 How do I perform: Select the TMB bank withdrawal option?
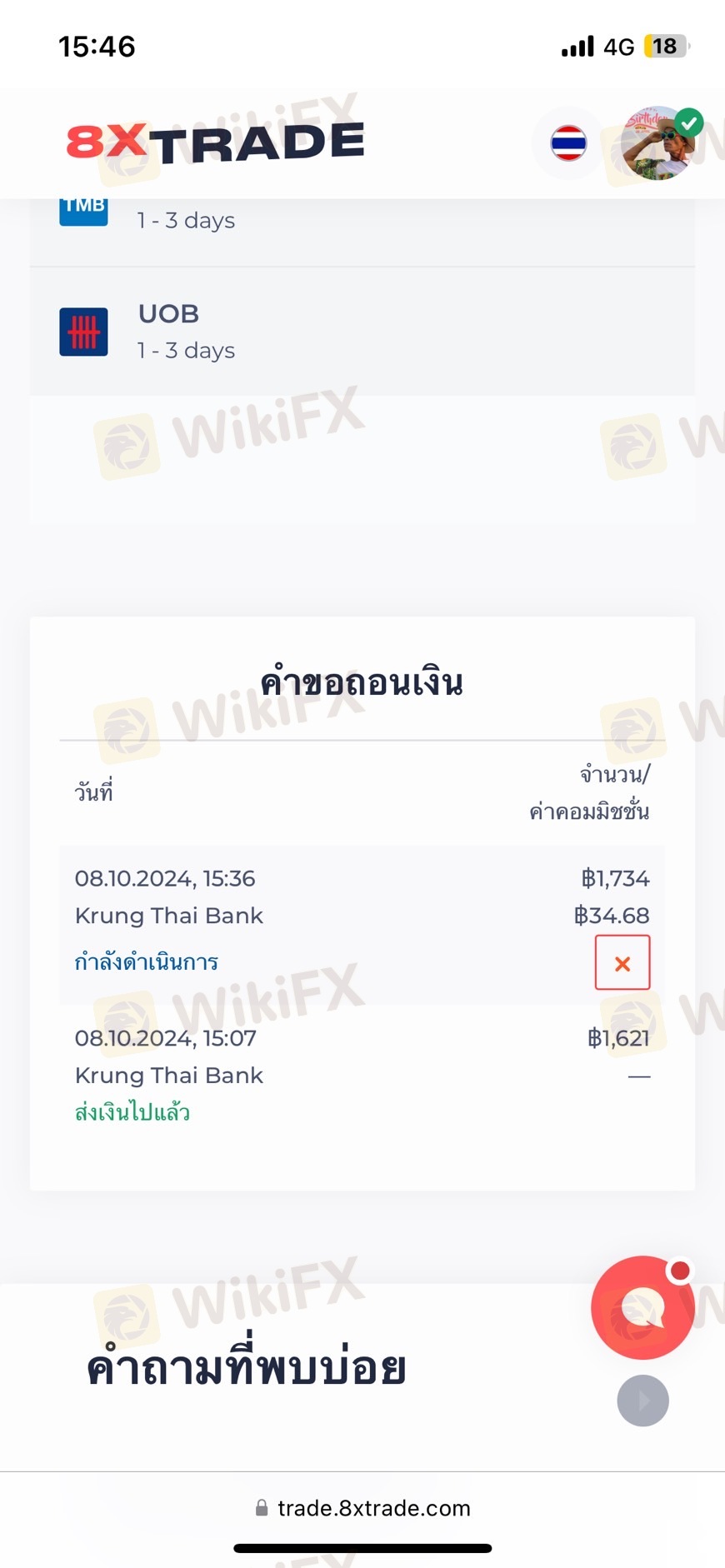362,218
